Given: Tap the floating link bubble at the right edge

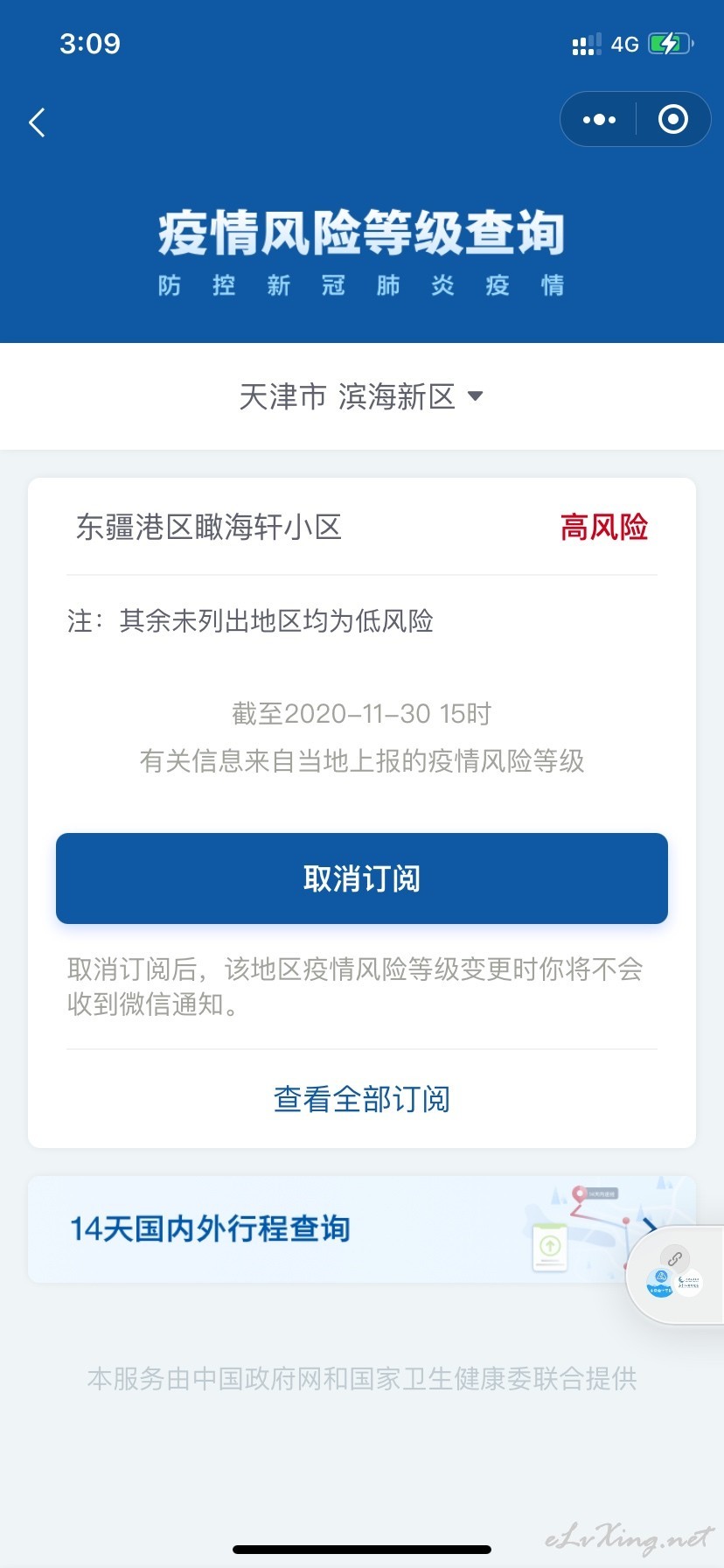Looking at the screenshot, I should click(676, 1275).
